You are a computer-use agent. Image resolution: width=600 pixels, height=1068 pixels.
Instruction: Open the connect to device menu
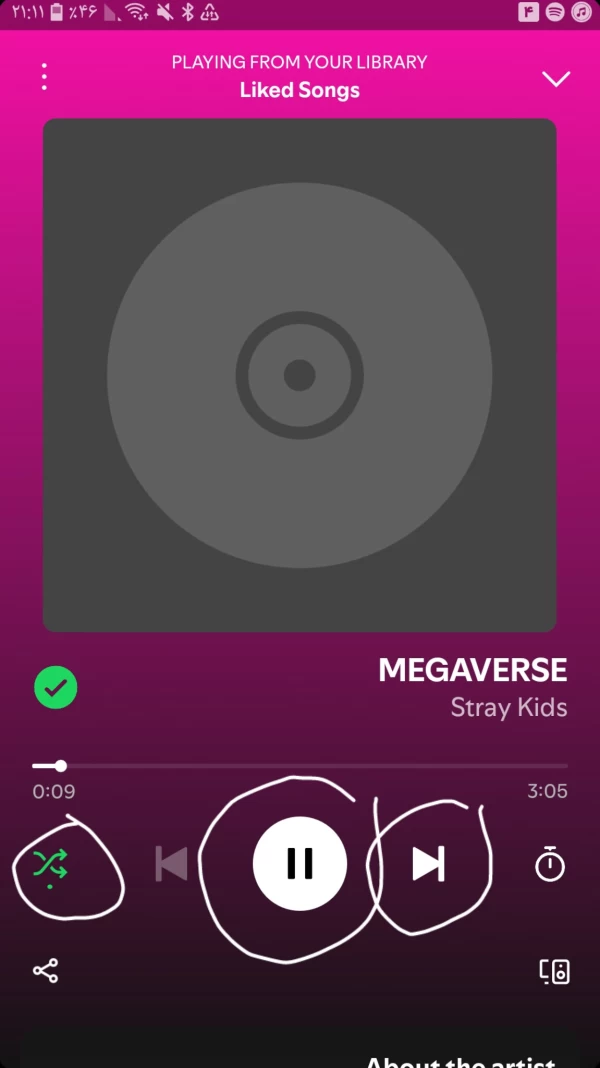(554, 970)
